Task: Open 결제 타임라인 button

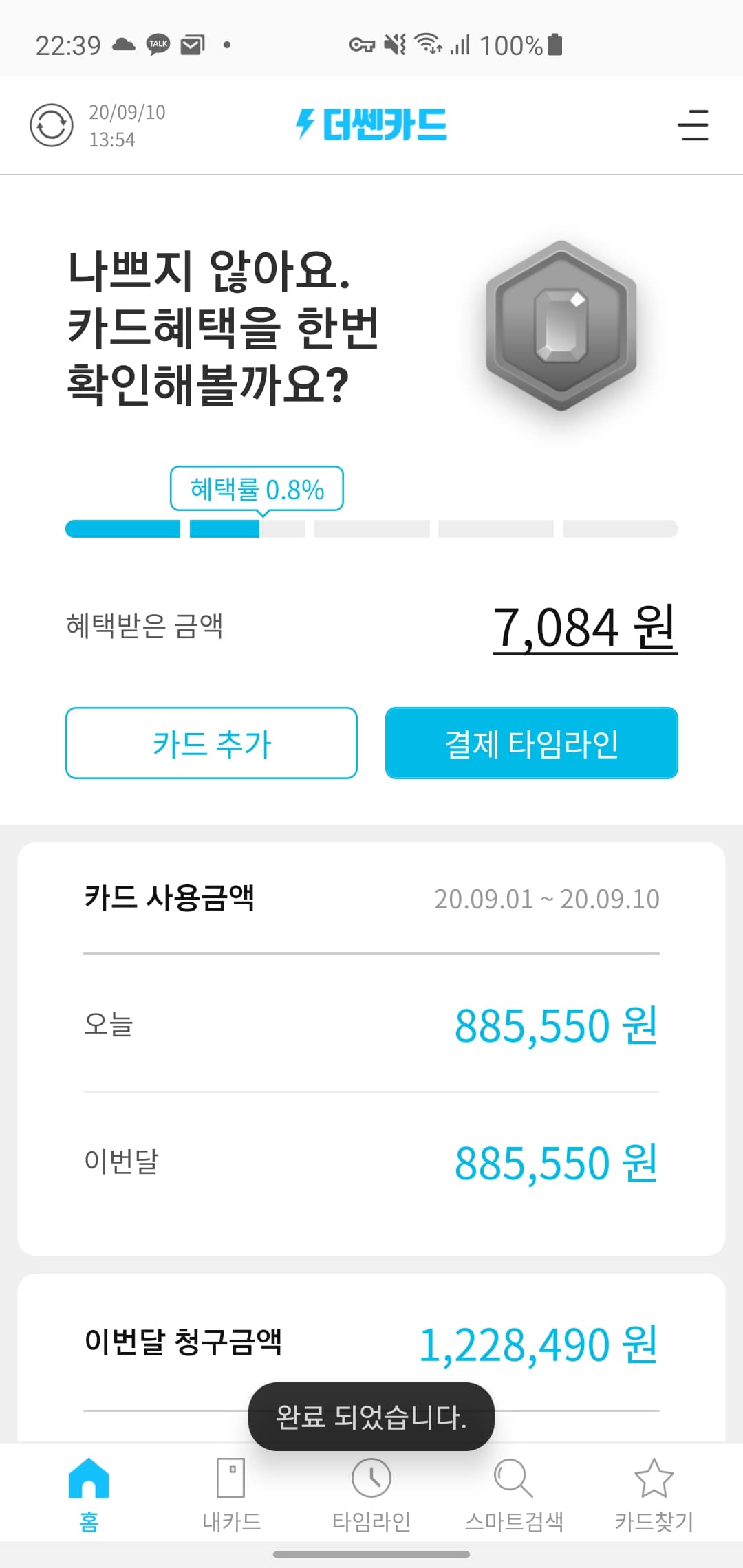Action: [x=531, y=743]
